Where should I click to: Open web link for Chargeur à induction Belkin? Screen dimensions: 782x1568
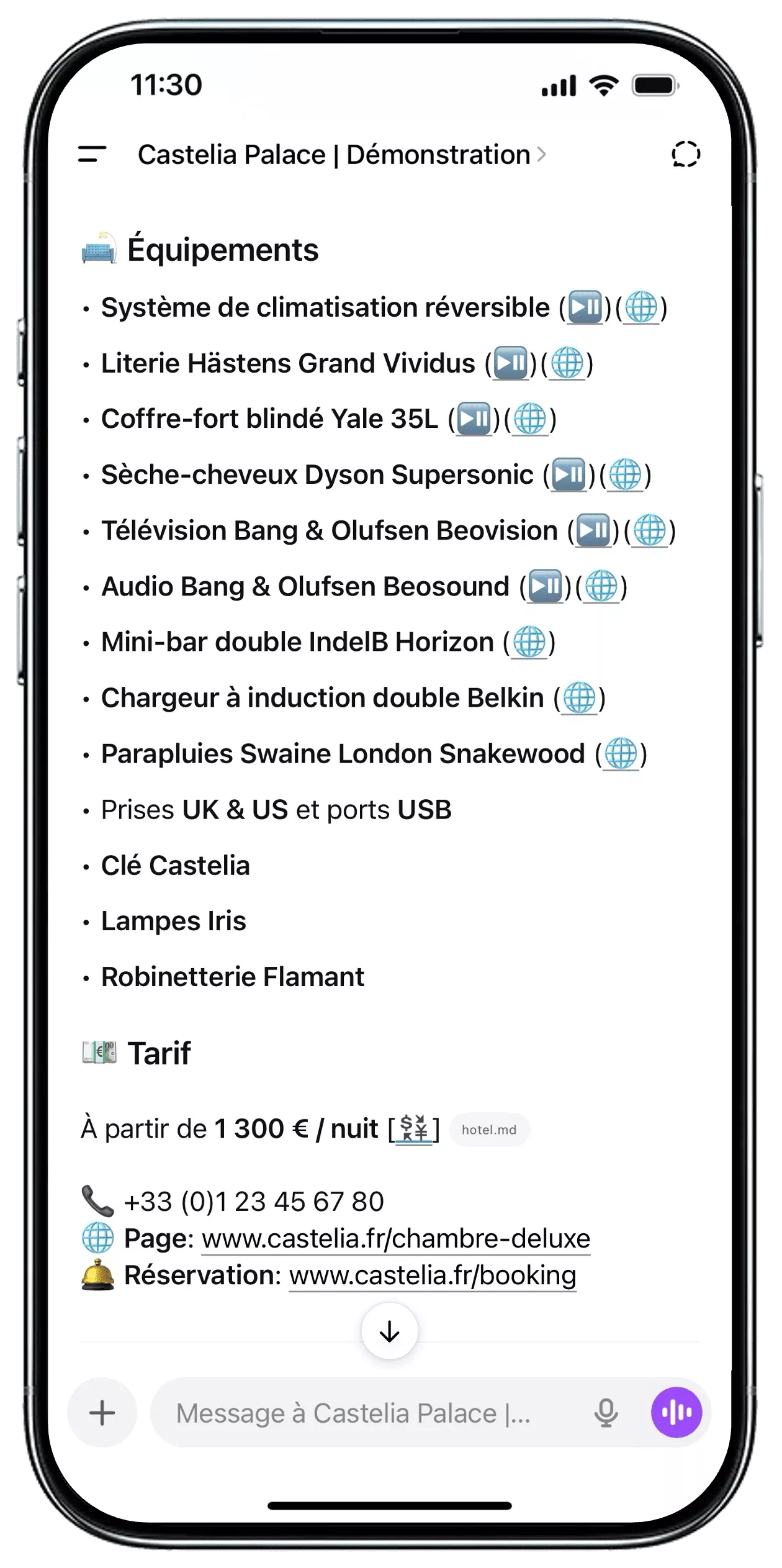pyautogui.click(x=579, y=699)
